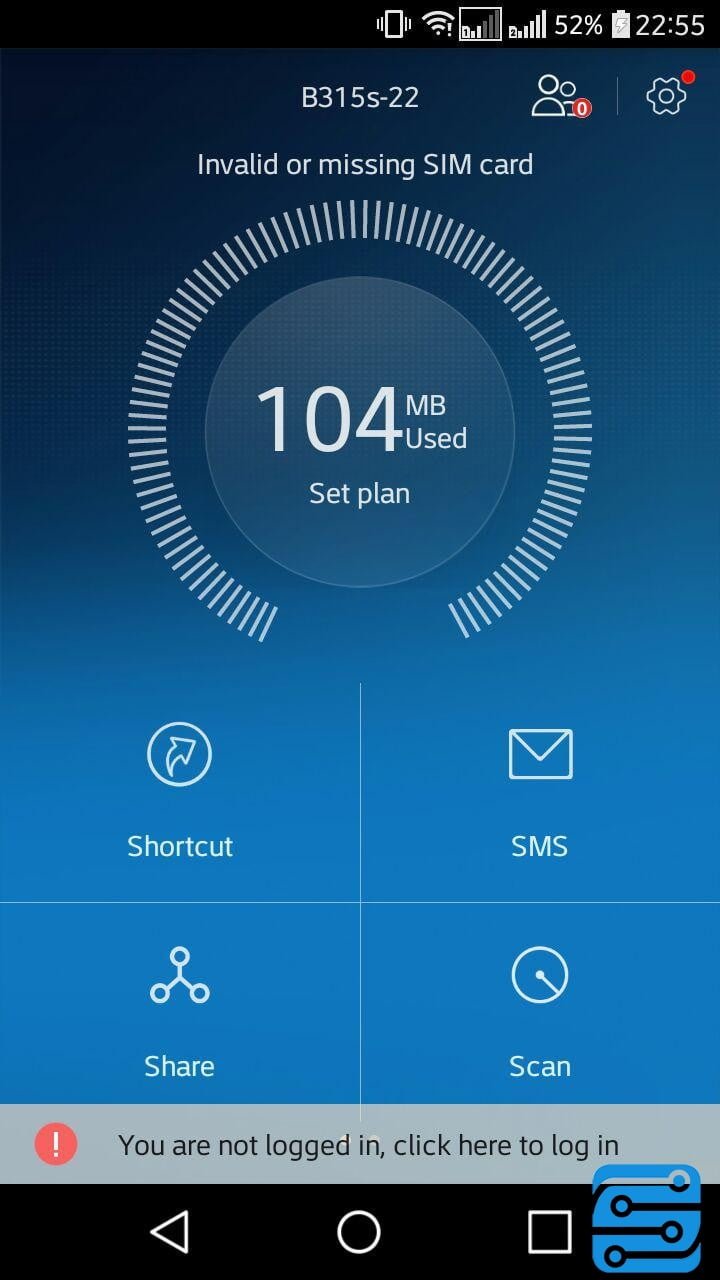Open the Share feature
The width and height of the screenshot is (720, 1280).
tap(179, 1010)
